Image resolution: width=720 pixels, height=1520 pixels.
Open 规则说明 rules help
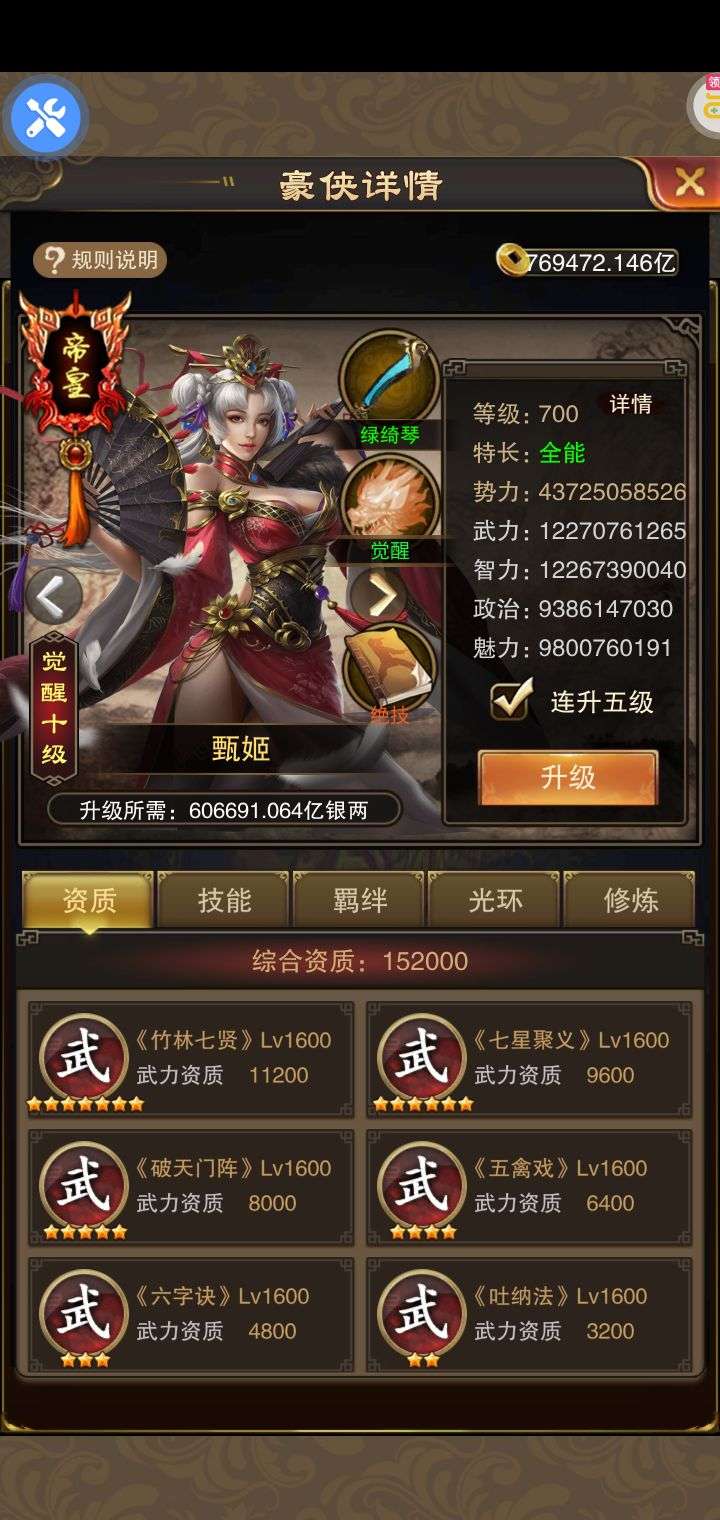pos(100,261)
